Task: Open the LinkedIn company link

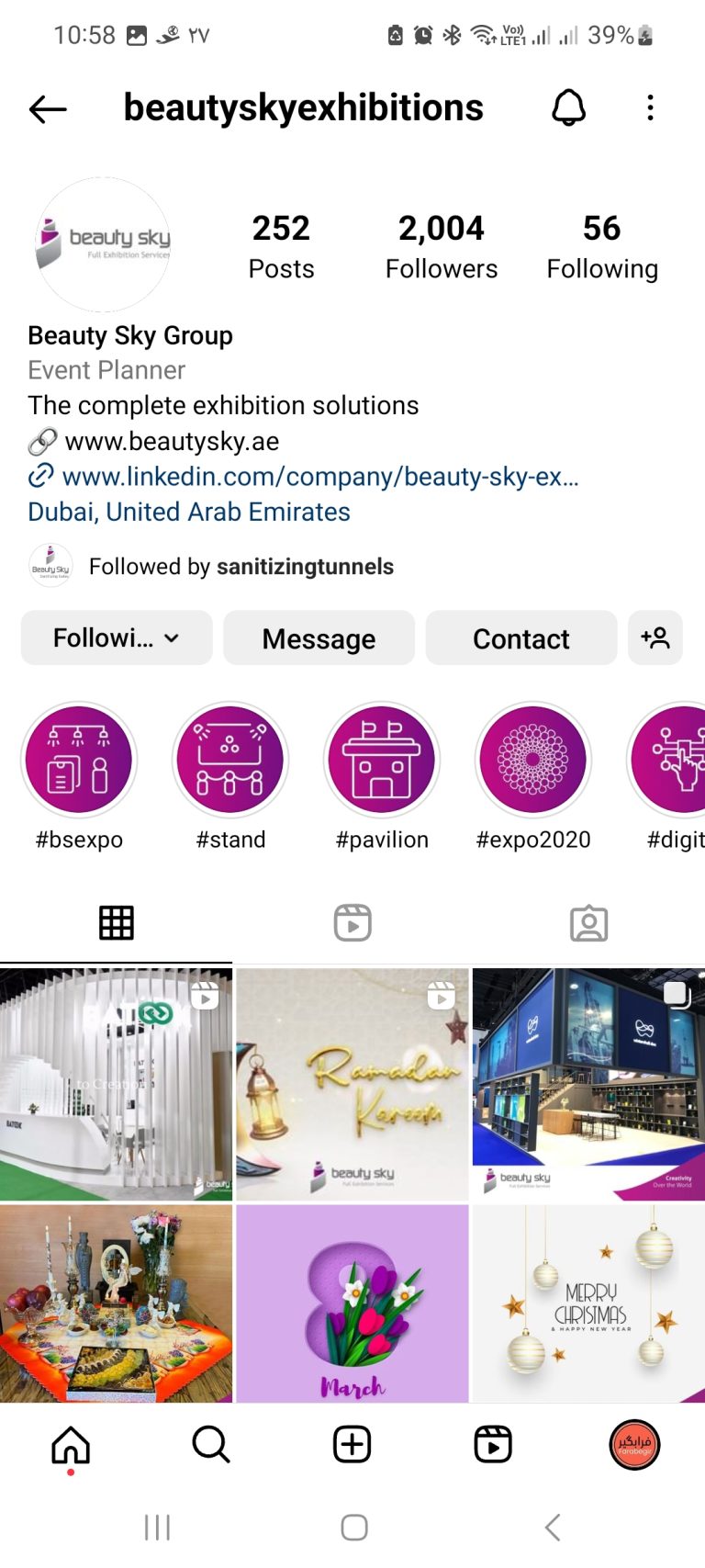Action: tap(319, 477)
